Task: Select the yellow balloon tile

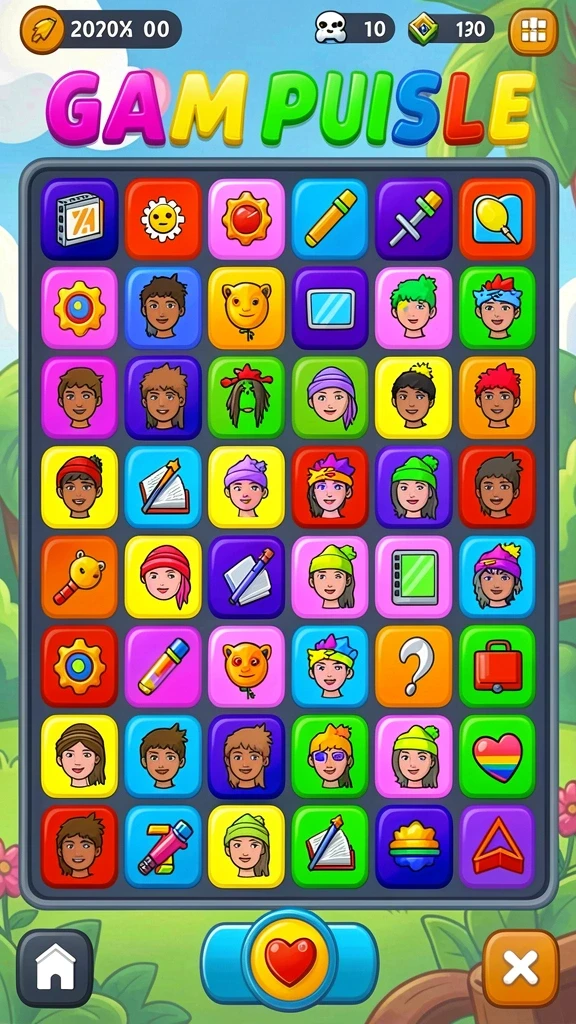Action: (498, 219)
